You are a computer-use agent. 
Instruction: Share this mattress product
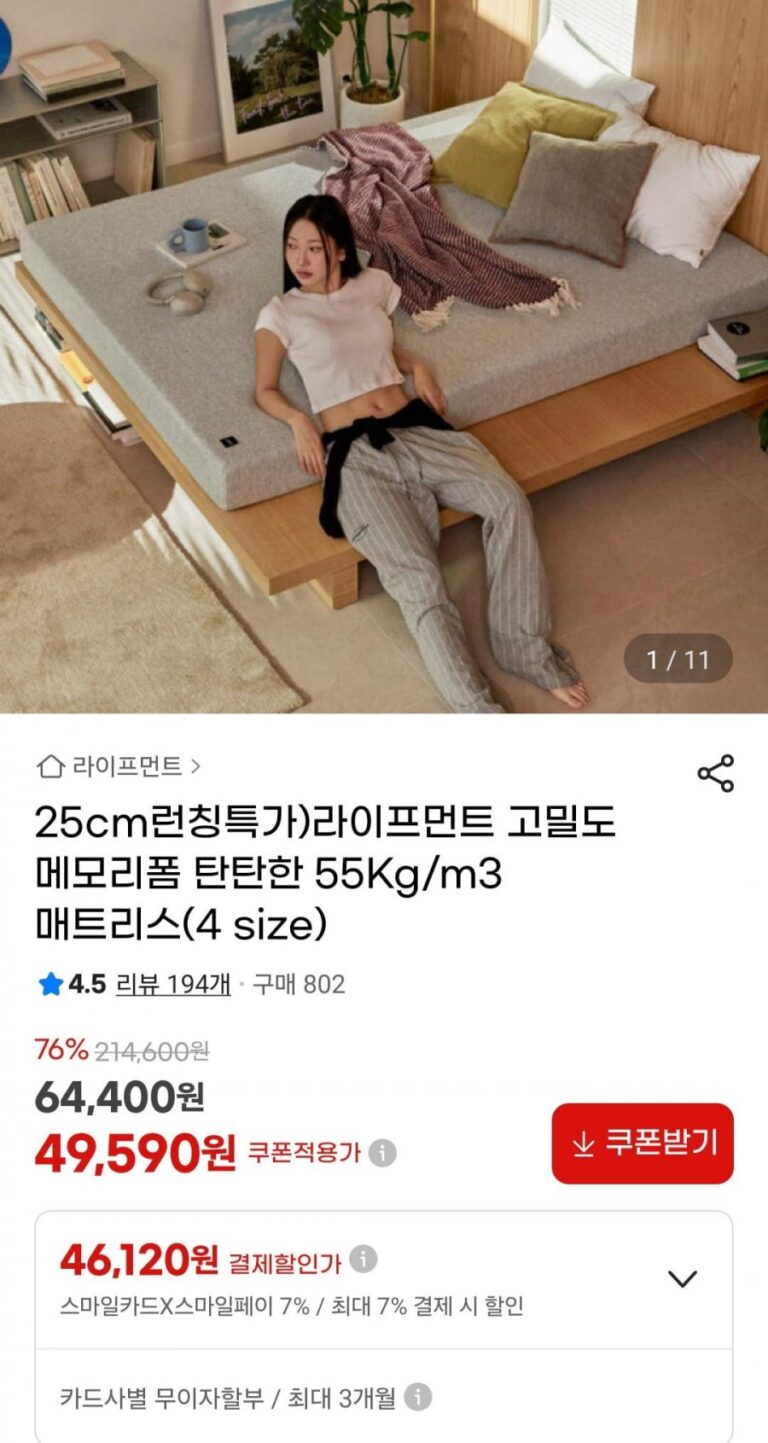(715, 773)
